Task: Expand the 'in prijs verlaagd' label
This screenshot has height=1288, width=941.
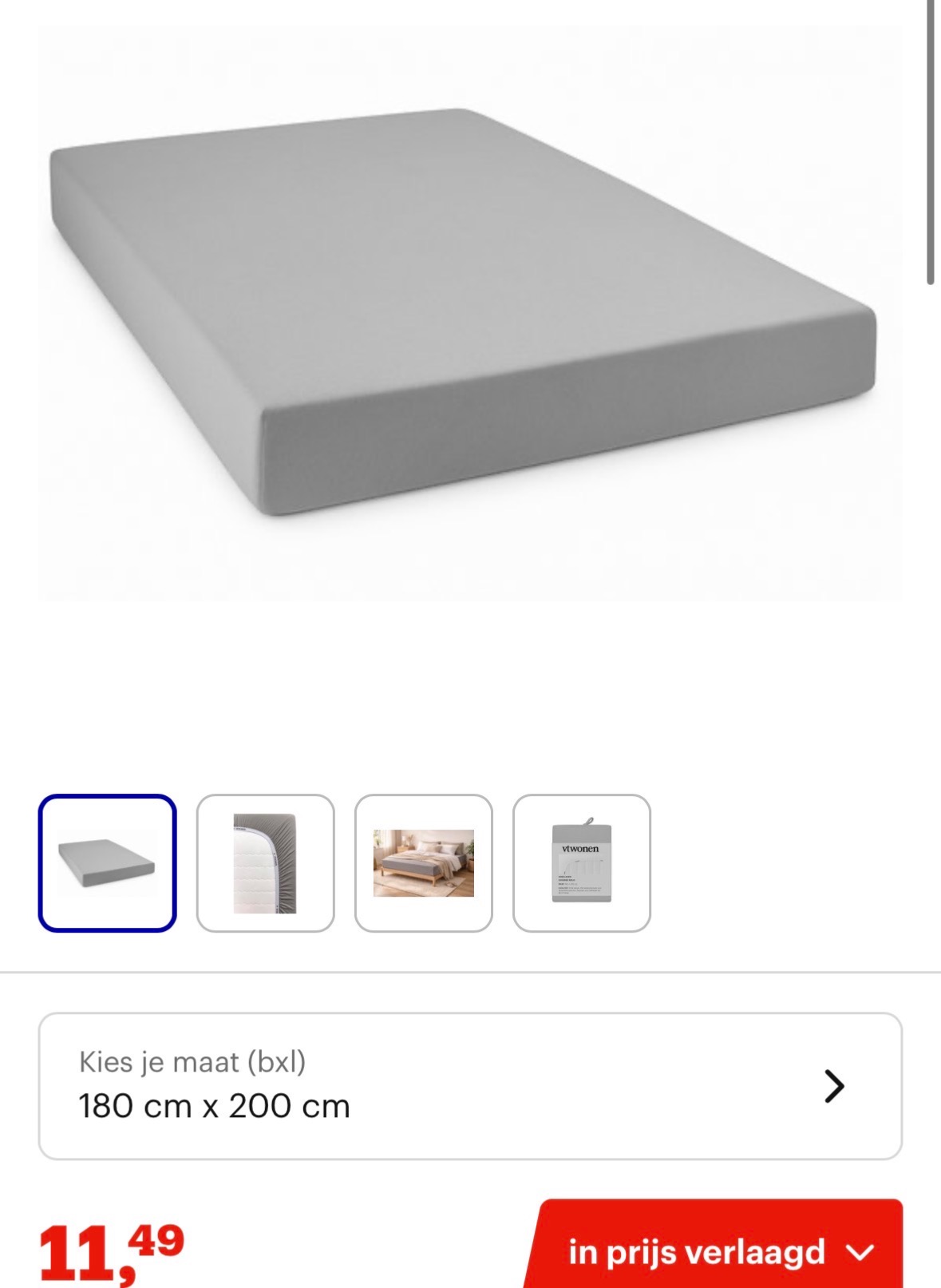Action: point(720,1251)
